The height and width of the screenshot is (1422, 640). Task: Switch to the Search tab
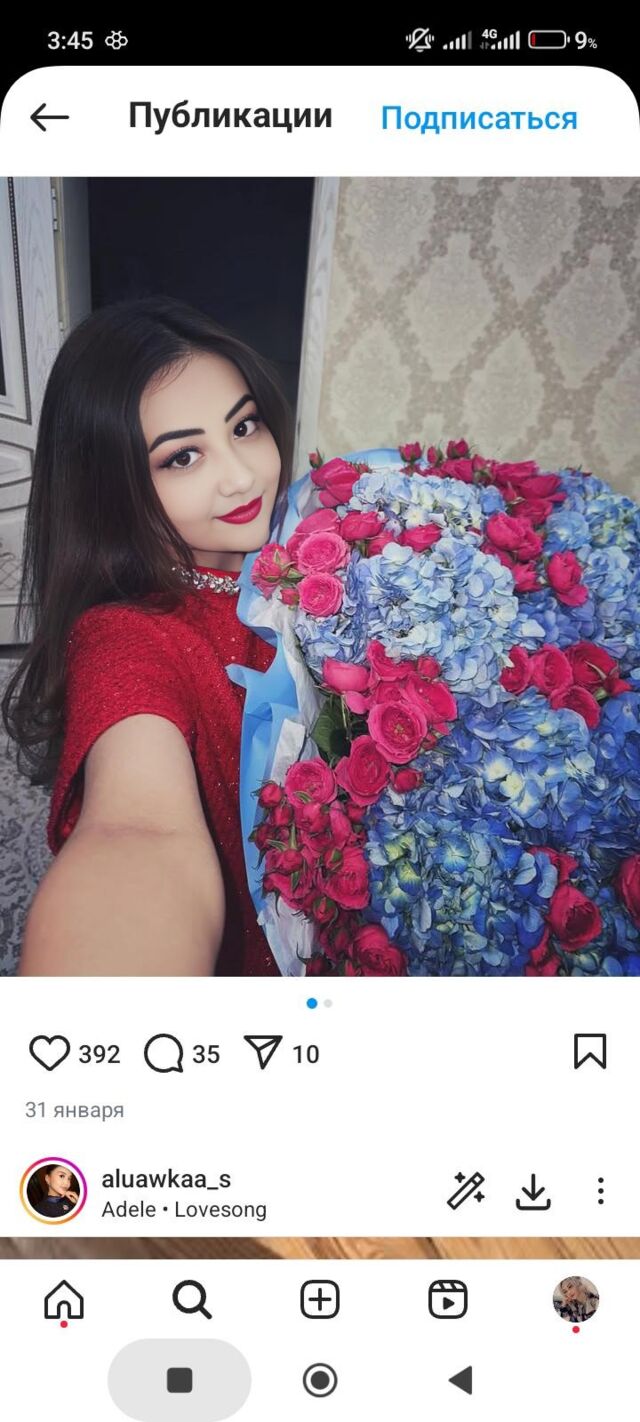tap(192, 1300)
